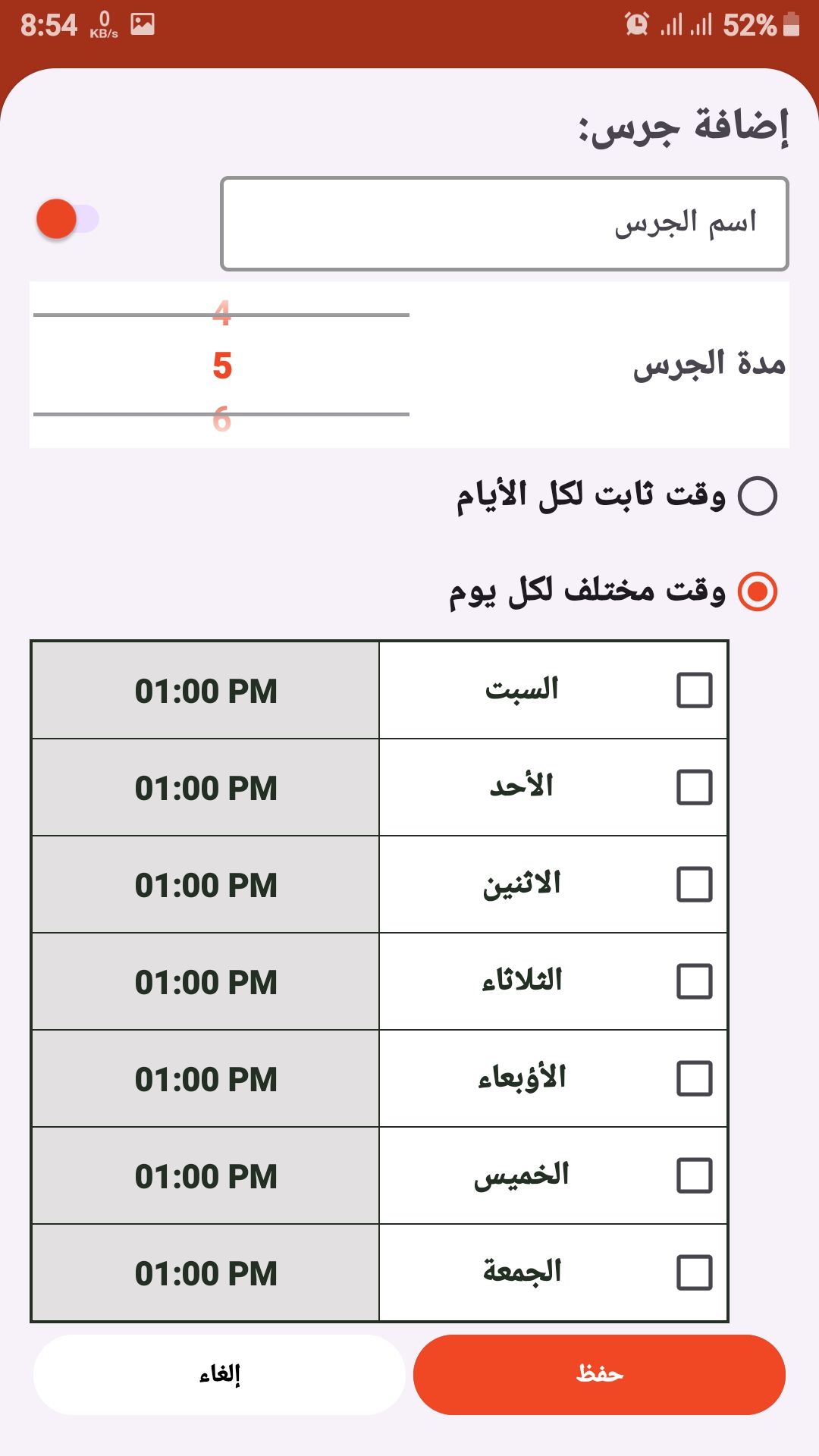Check the Monday (الاثنين) checkbox
Screen dimensions: 819x1456
pyautogui.click(x=694, y=884)
